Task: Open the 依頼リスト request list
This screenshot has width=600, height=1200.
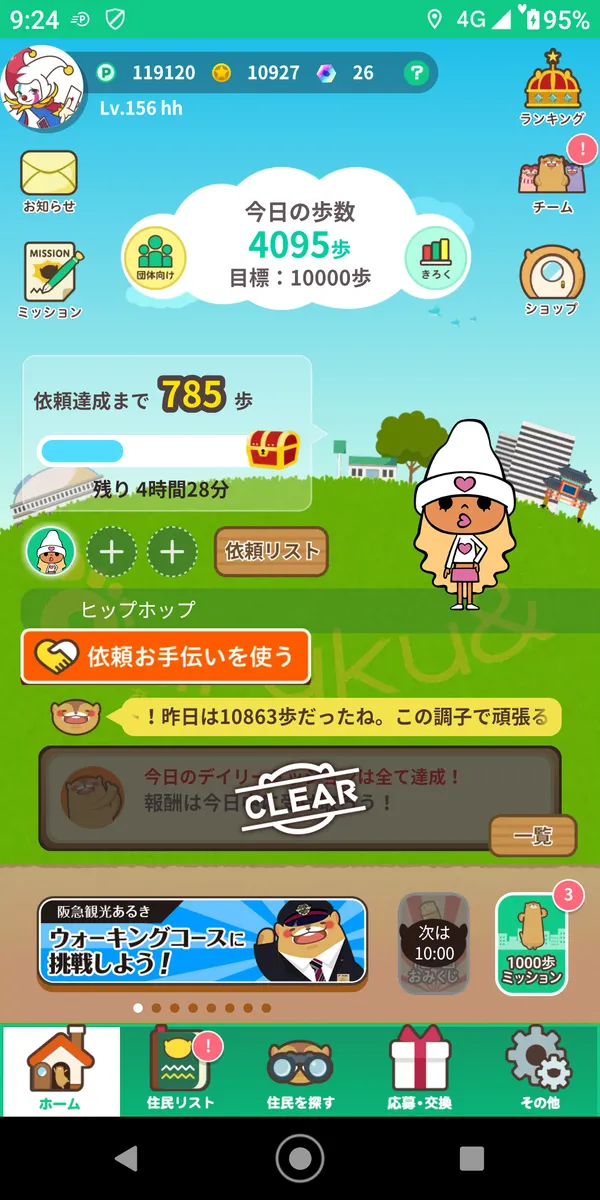Action: click(x=271, y=551)
